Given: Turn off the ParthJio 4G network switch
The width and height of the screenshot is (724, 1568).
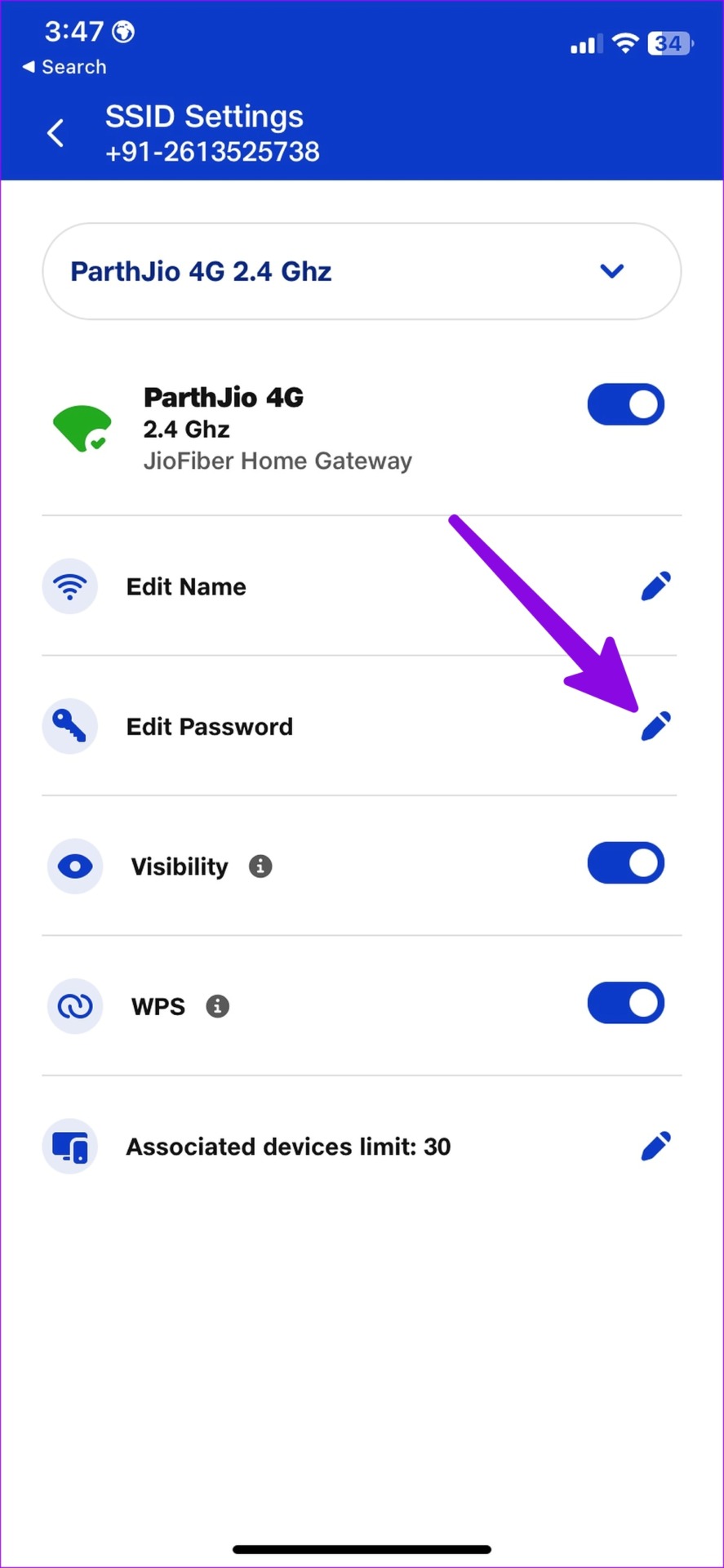Looking at the screenshot, I should 626,405.
